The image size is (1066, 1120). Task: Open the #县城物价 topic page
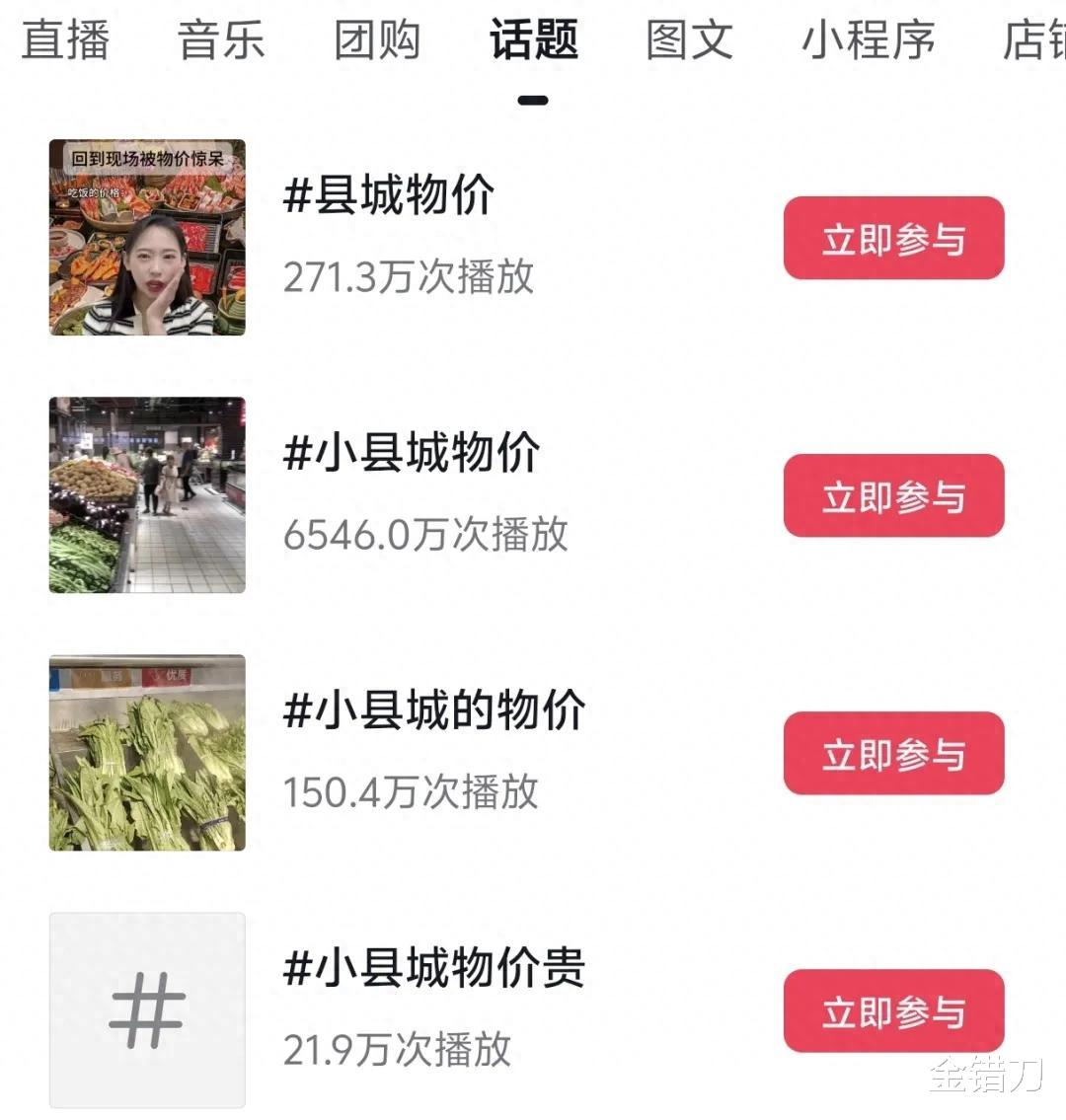pyautogui.click(x=390, y=197)
